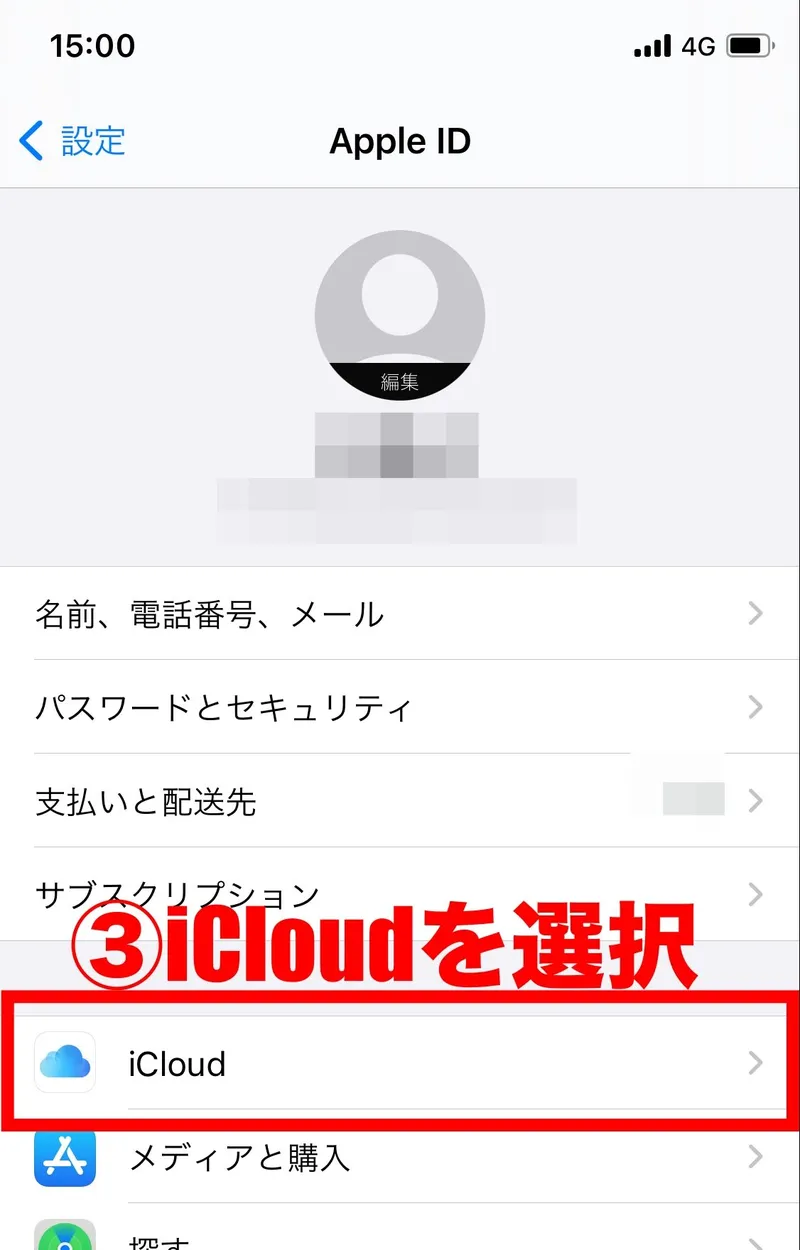Open 名前、電話番号、メール
800x1250 pixels.
tap(400, 614)
